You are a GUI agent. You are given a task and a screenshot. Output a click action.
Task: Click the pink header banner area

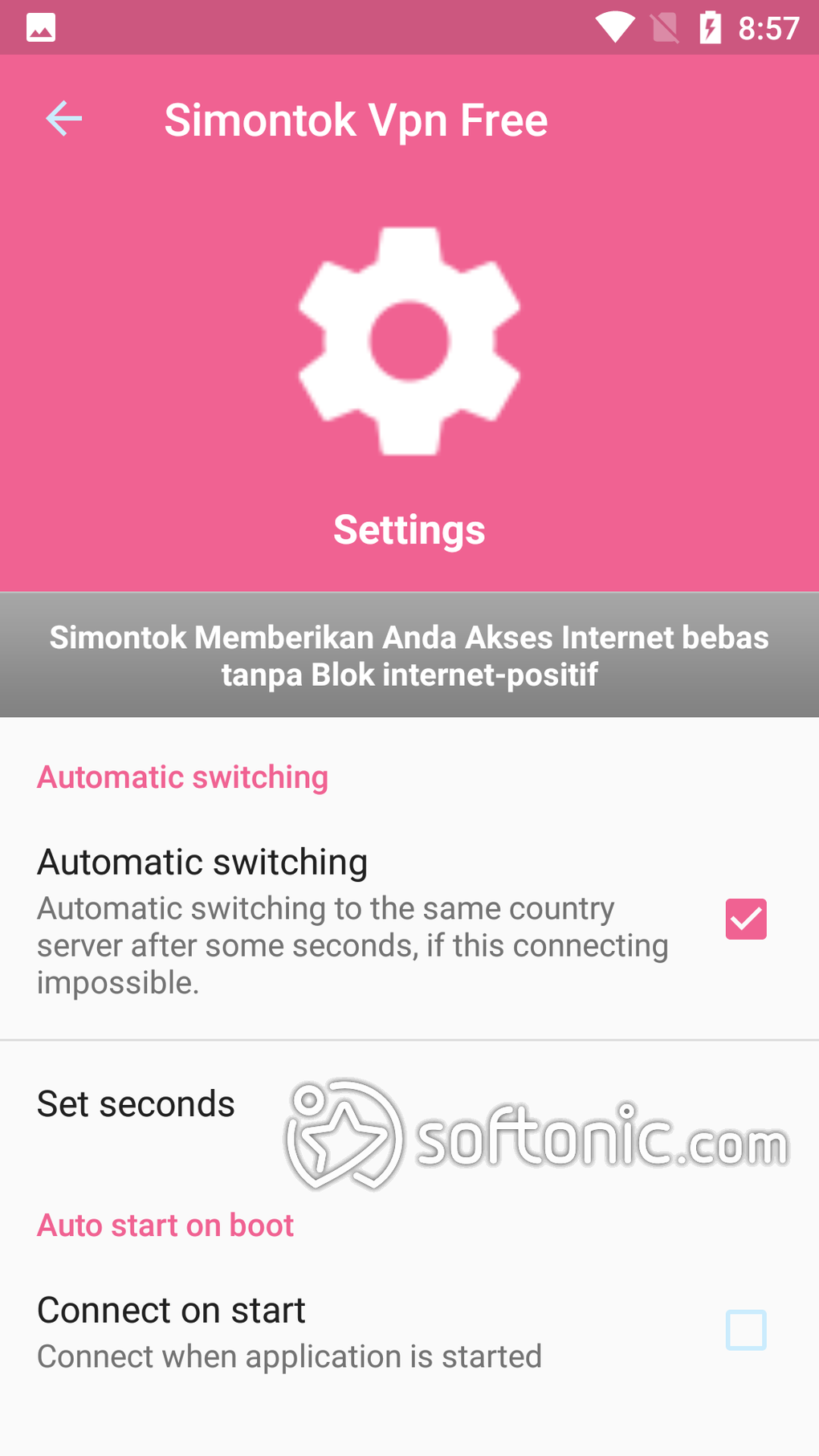pyautogui.click(x=409, y=201)
